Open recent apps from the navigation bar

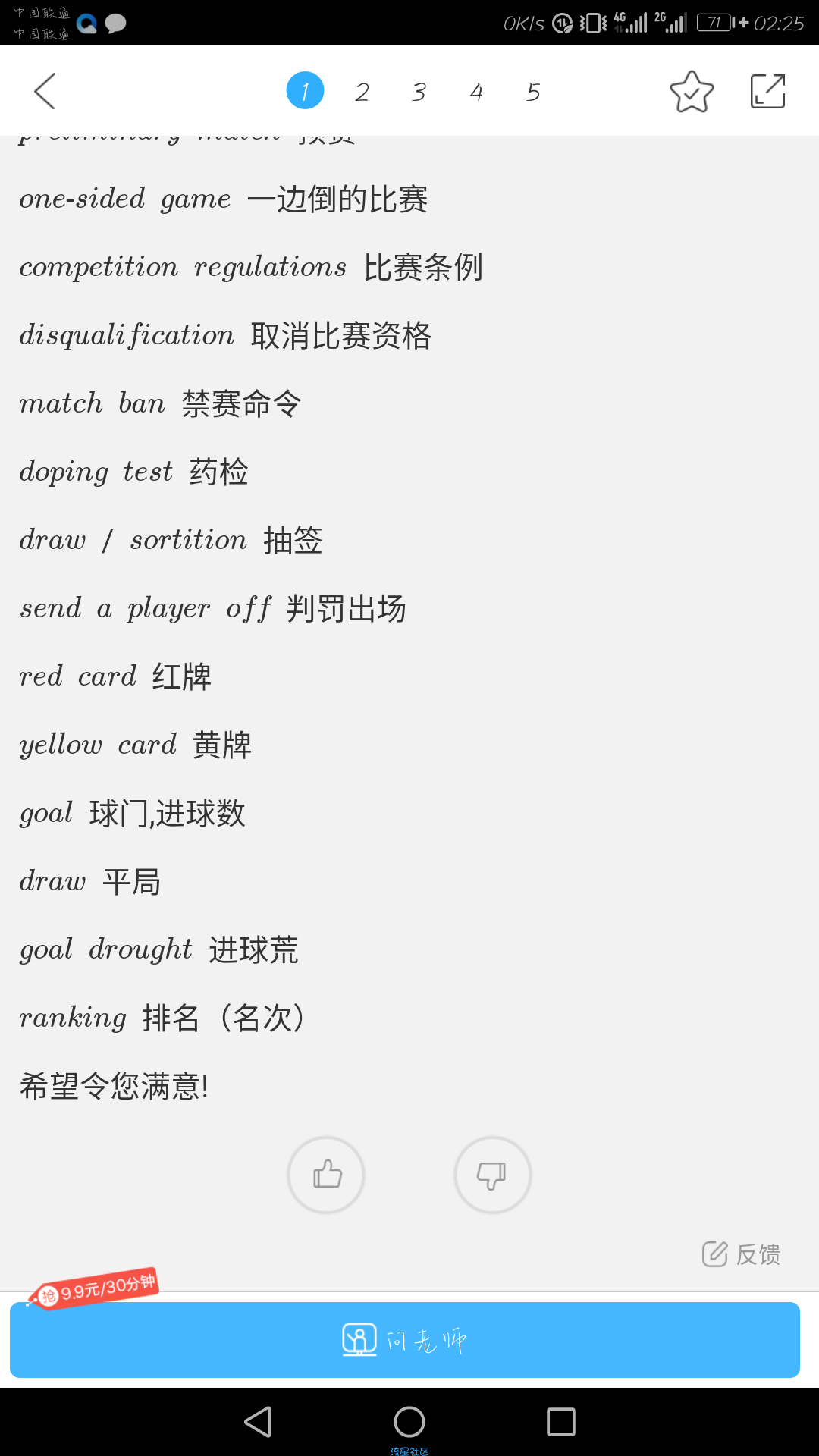pyautogui.click(x=561, y=1422)
